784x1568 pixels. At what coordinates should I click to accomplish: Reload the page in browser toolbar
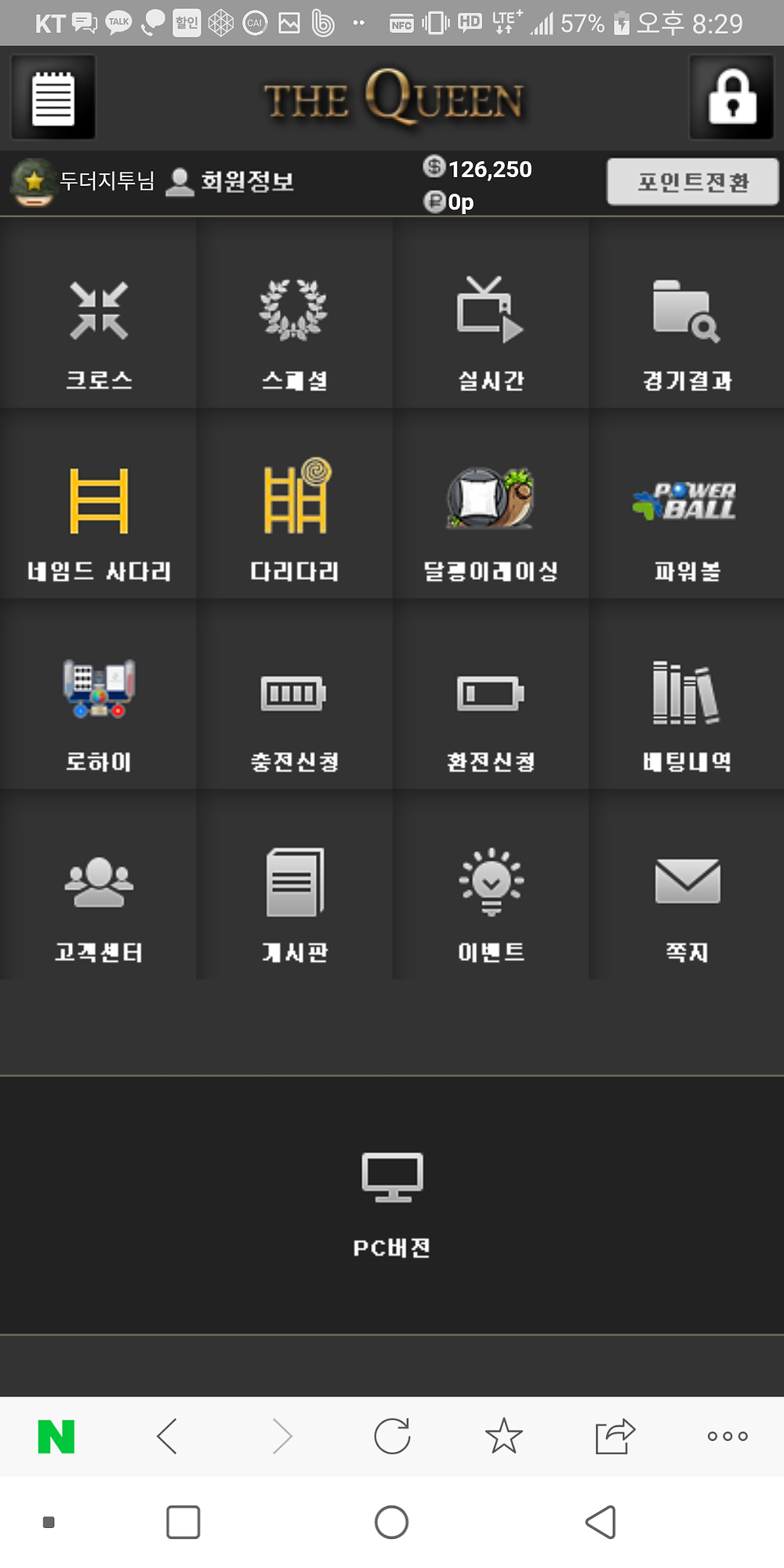pos(392,1436)
